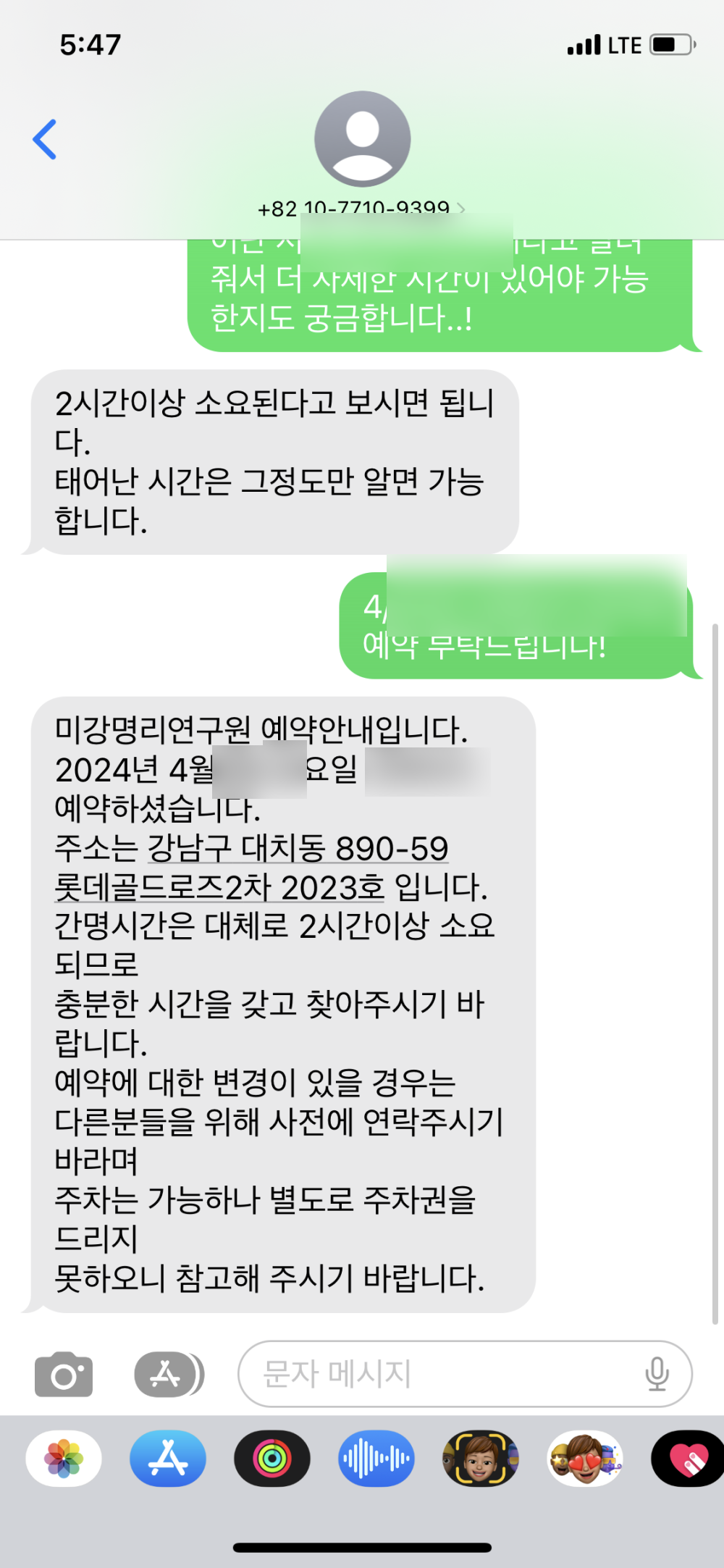Screen dimensions: 724x1568
Task: Open the Digital Touch heart app
Action: (688, 1458)
